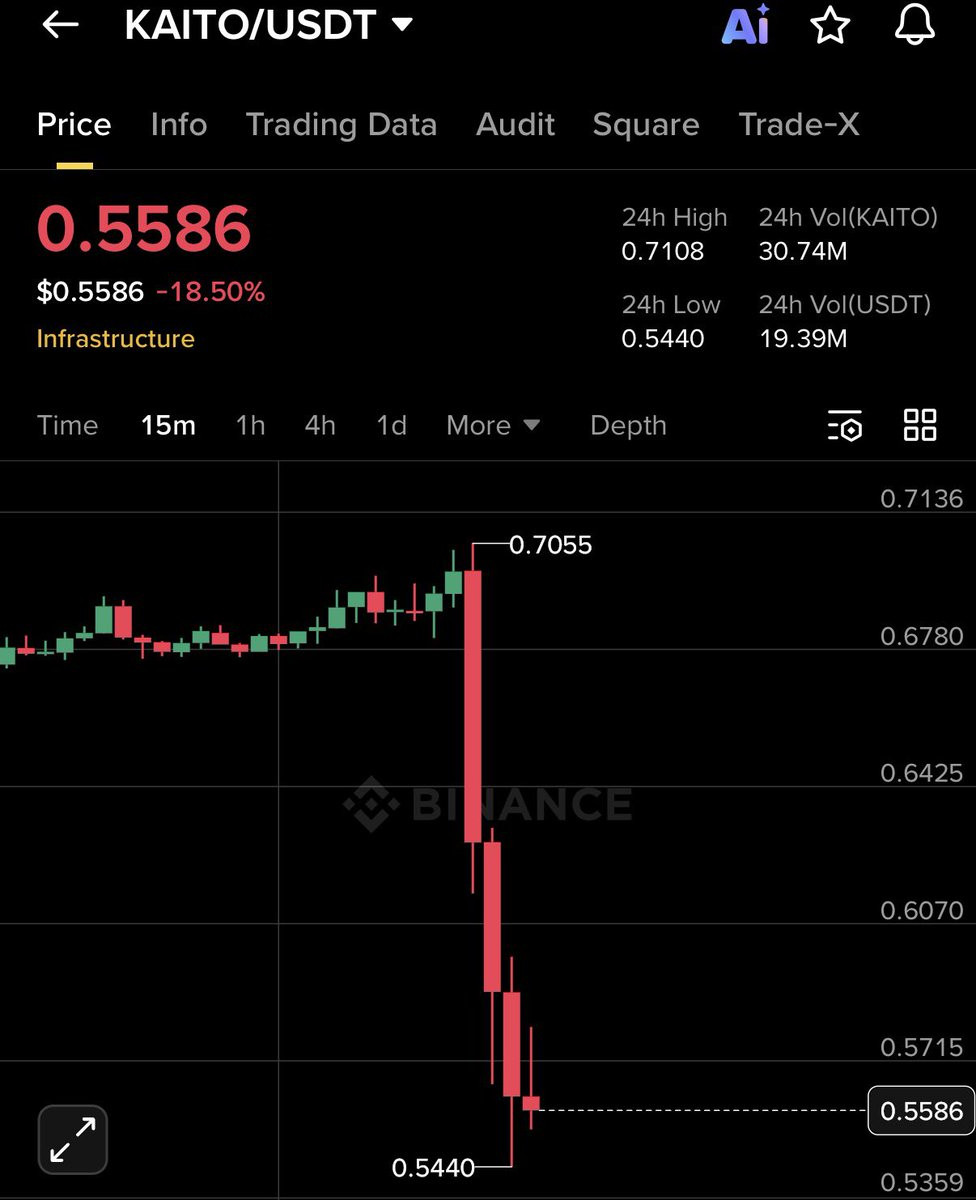Select the 1h chart interval
Image resolution: width=976 pixels, height=1200 pixels.
(250, 426)
